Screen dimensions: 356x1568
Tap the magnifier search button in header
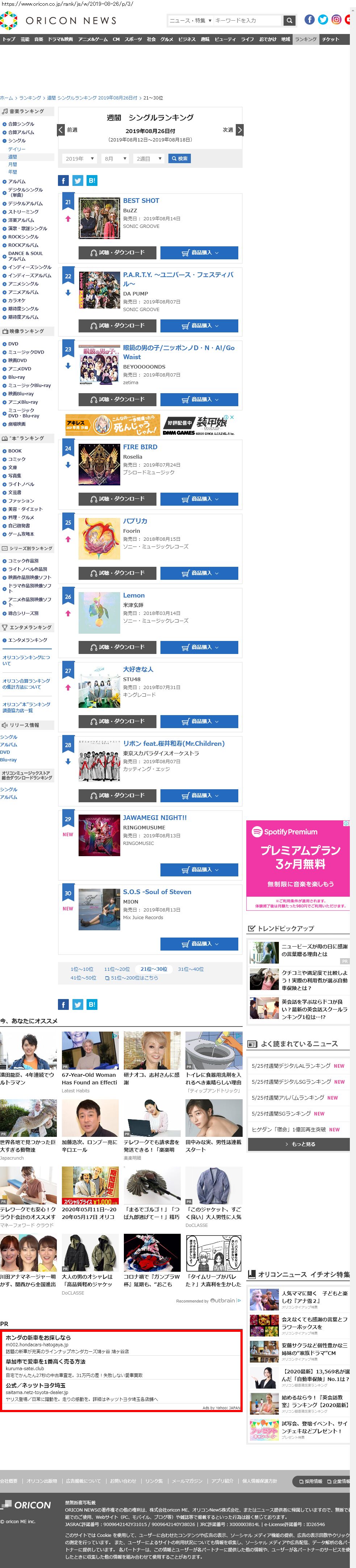coord(289,20)
